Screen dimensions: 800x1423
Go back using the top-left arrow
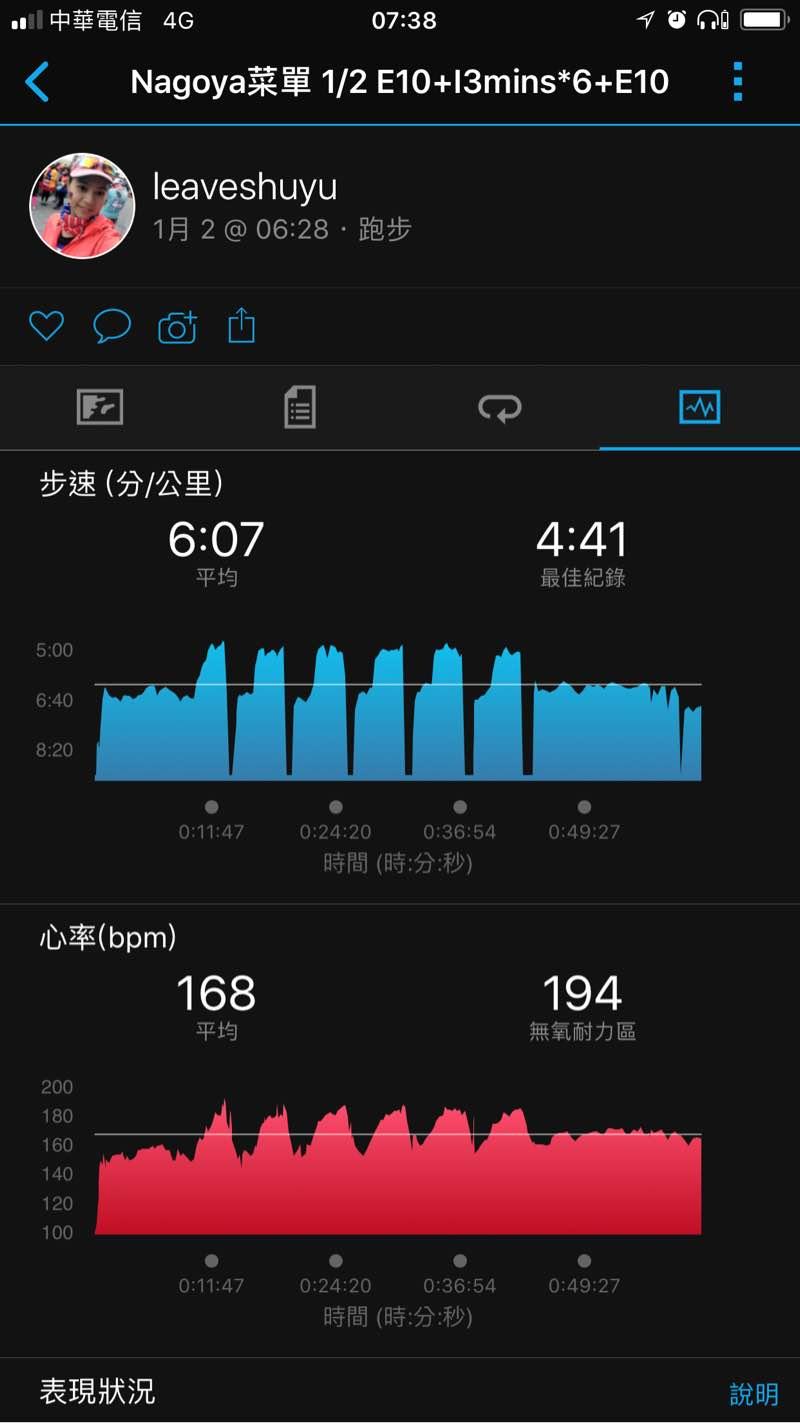(x=37, y=82)
